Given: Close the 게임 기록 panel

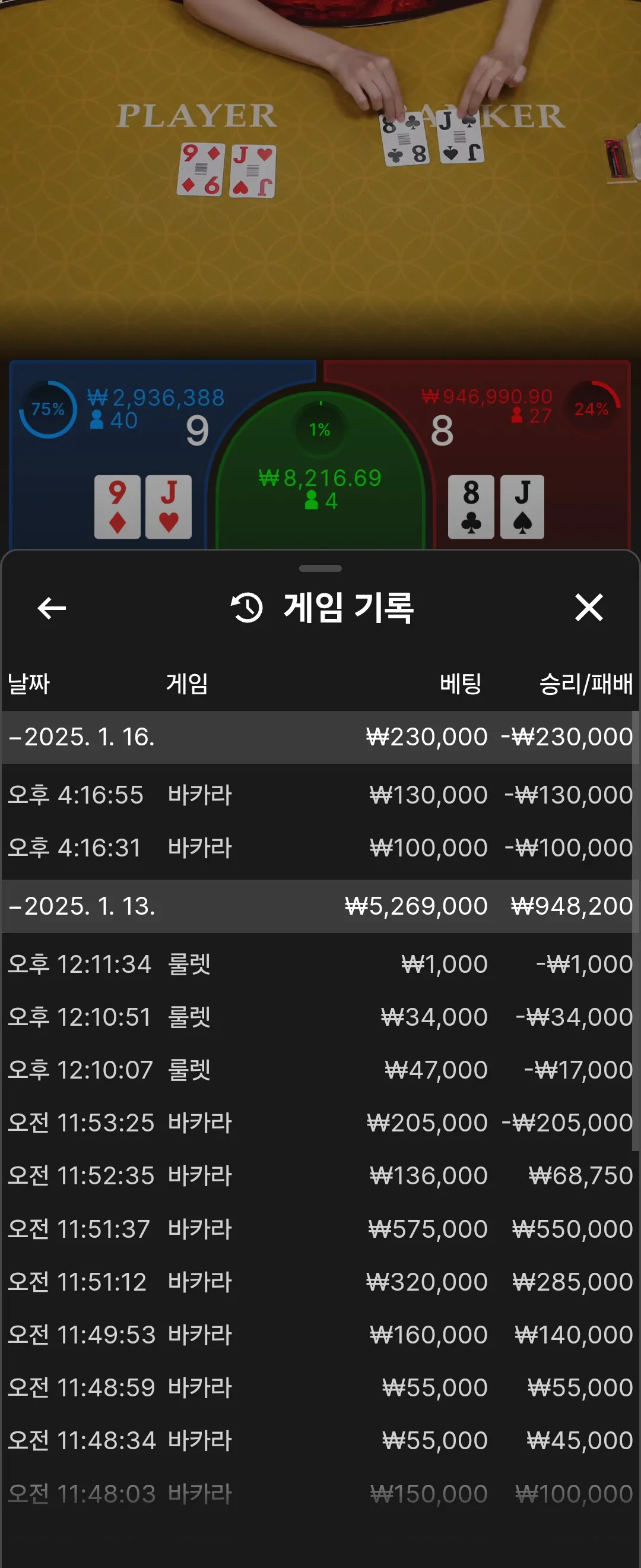Looking at the screenshot, I should point(588,608).
